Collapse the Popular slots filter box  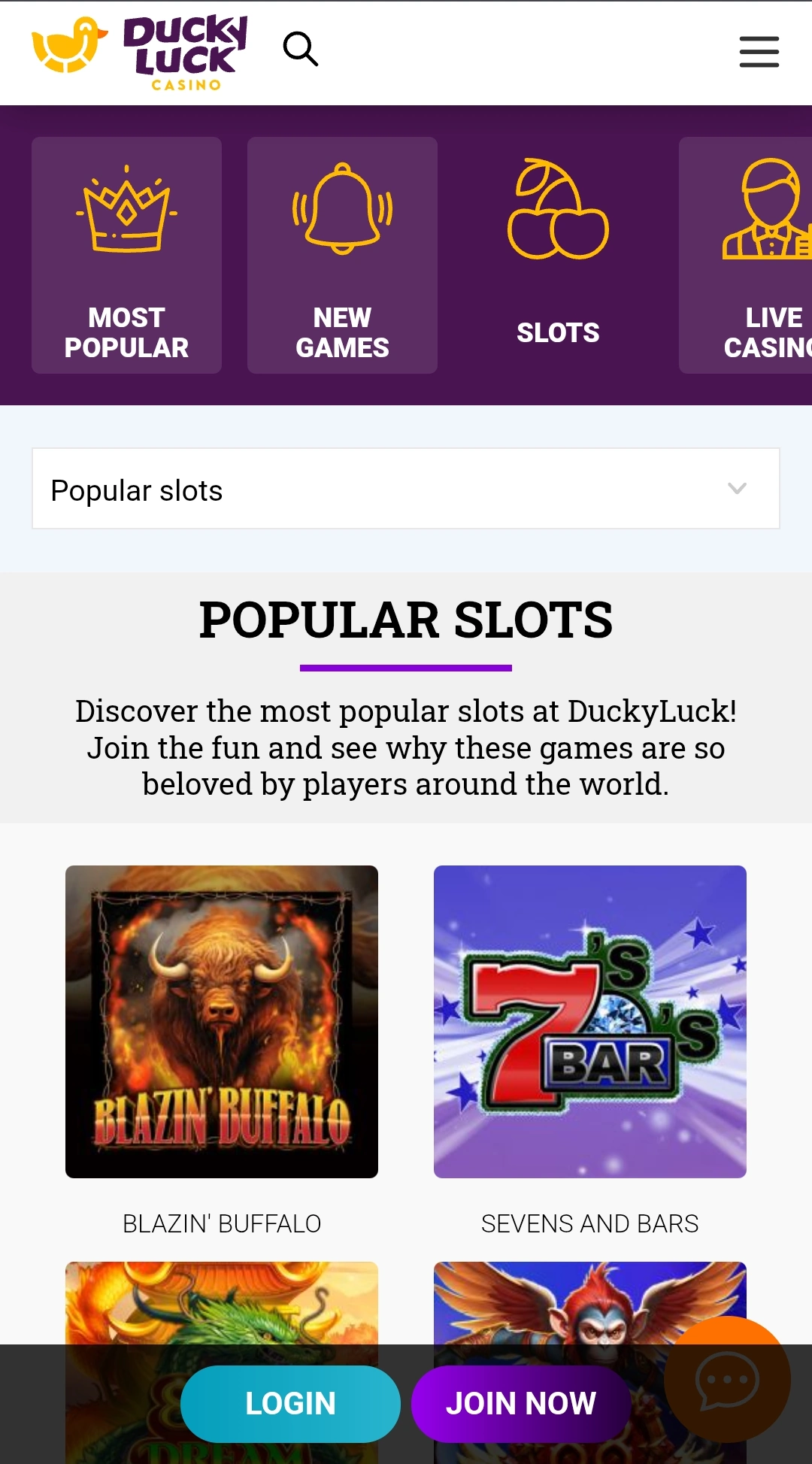click(x=406, y=488)
